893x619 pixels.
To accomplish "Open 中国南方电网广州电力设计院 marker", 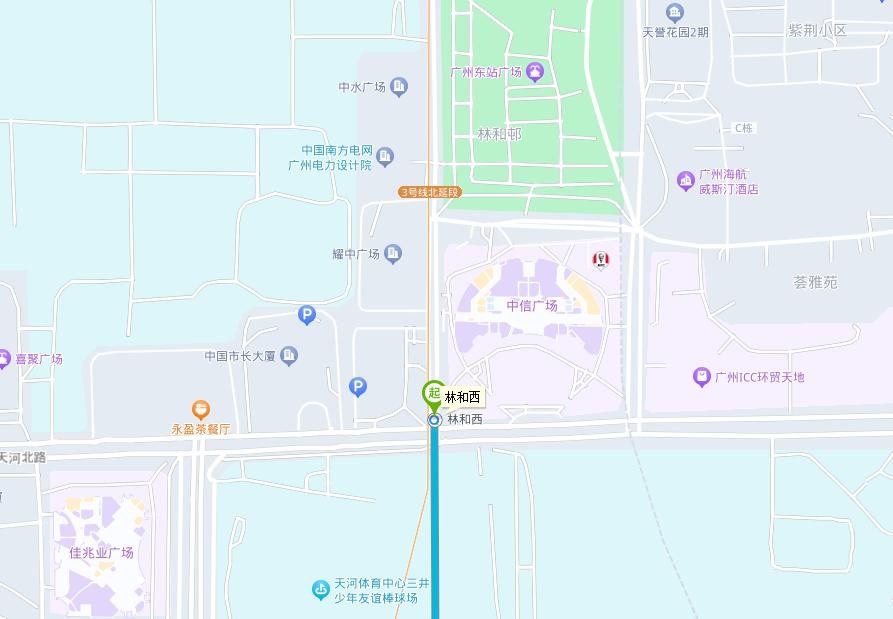I will tap(386, 157).
